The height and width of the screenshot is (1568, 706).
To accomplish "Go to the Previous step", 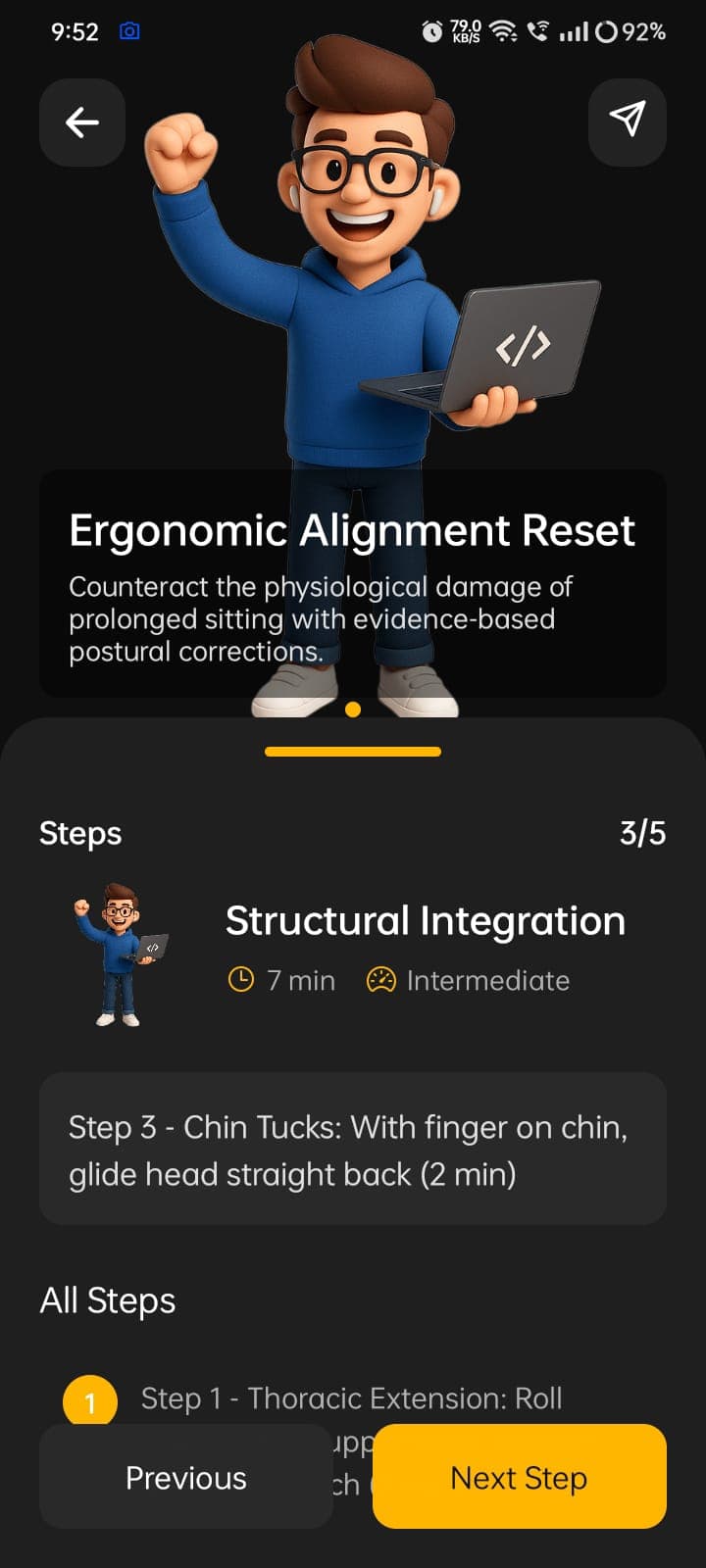I will click(x=186, y=1477).
